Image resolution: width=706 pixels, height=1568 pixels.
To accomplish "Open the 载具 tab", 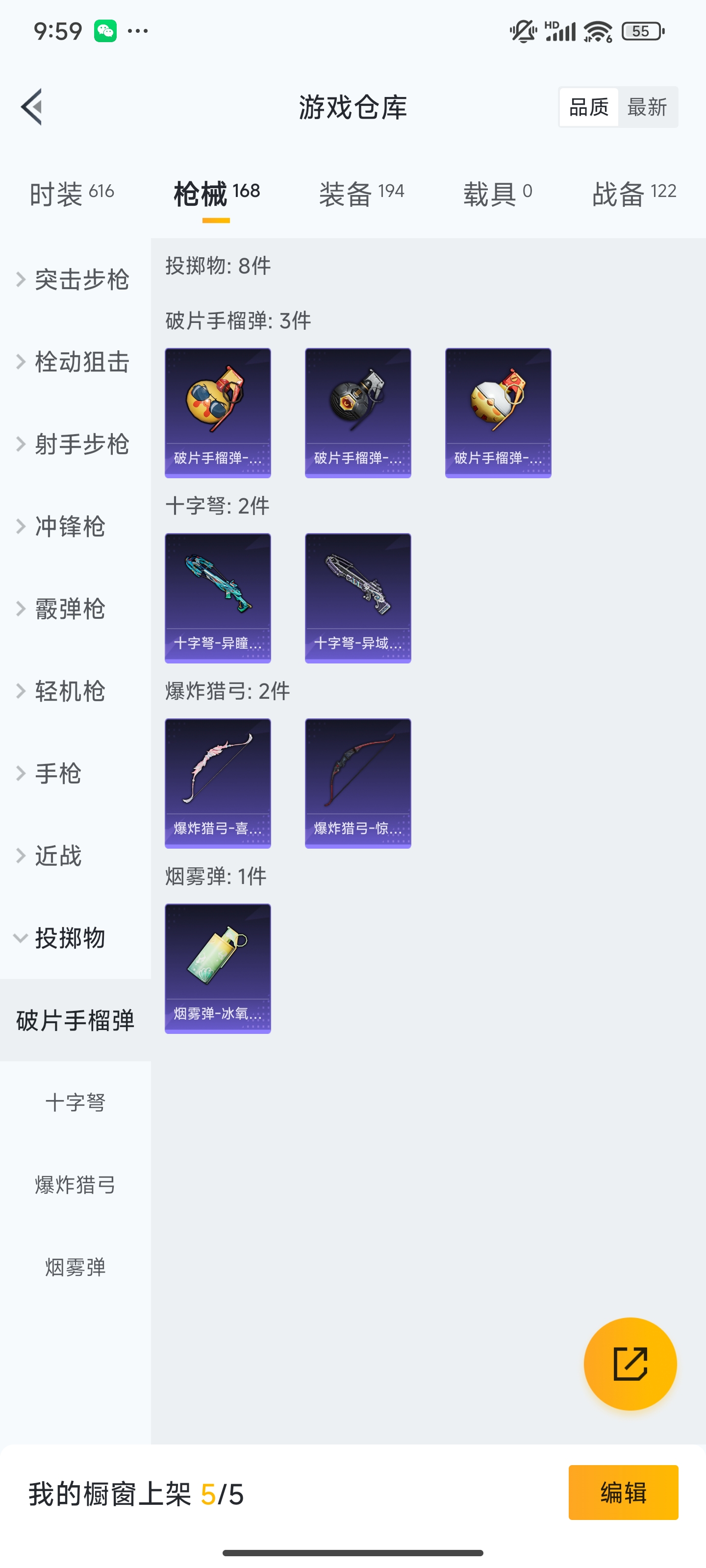I will 497,194.
